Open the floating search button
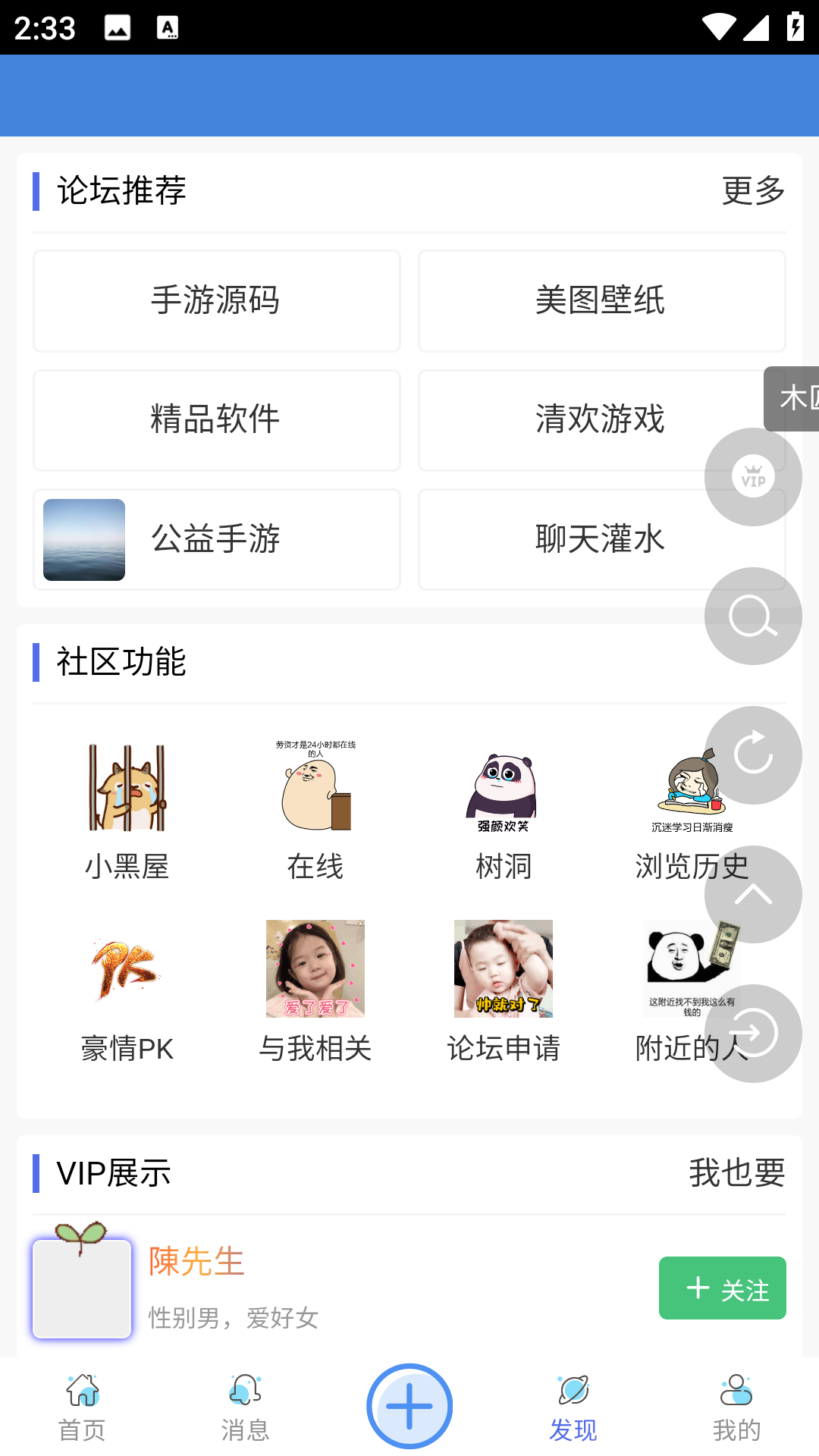 click(x=753, y=616)
